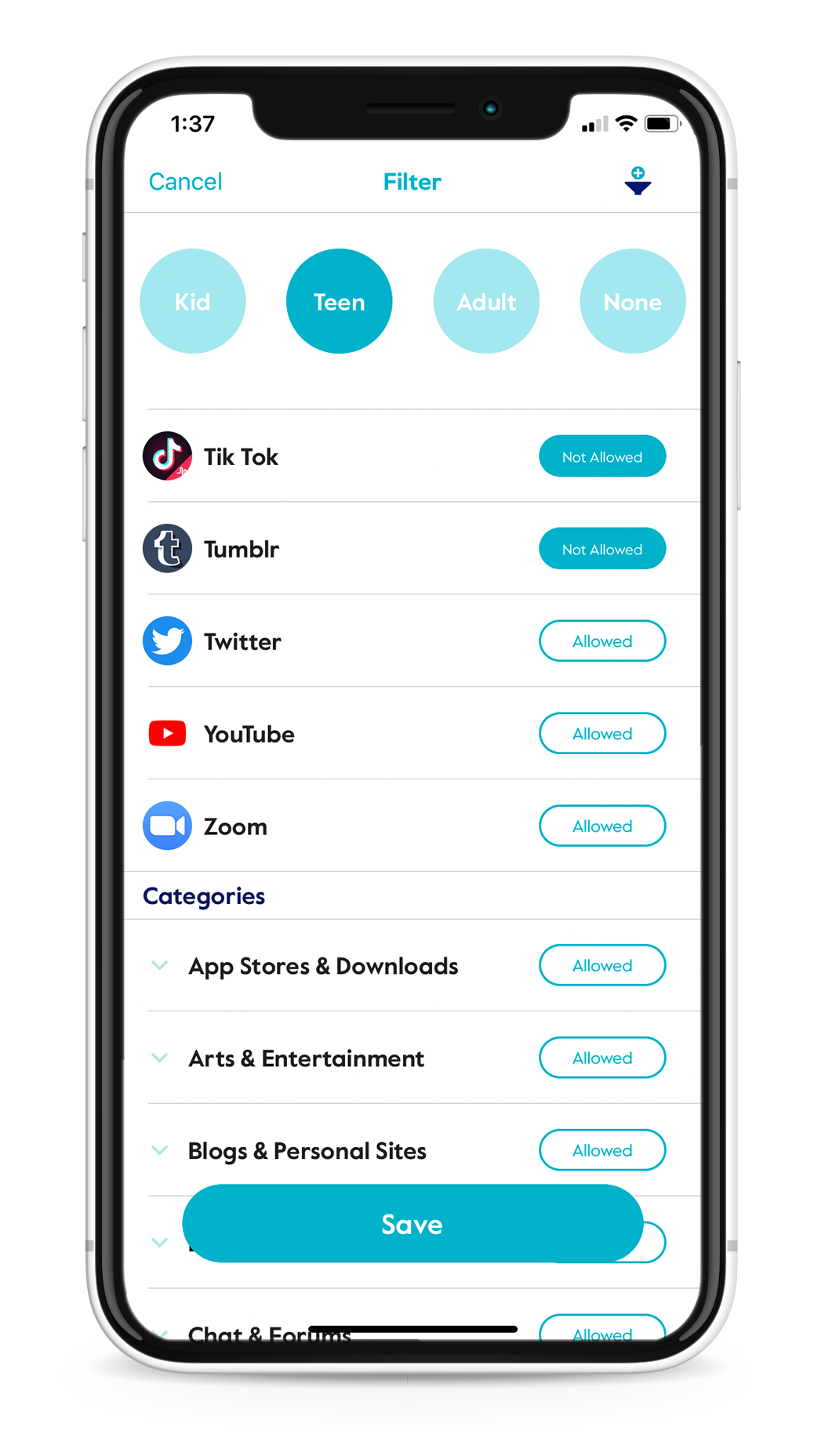Choose the Adult filter level
Screen dimensions: 825x1456
(486, 302)
